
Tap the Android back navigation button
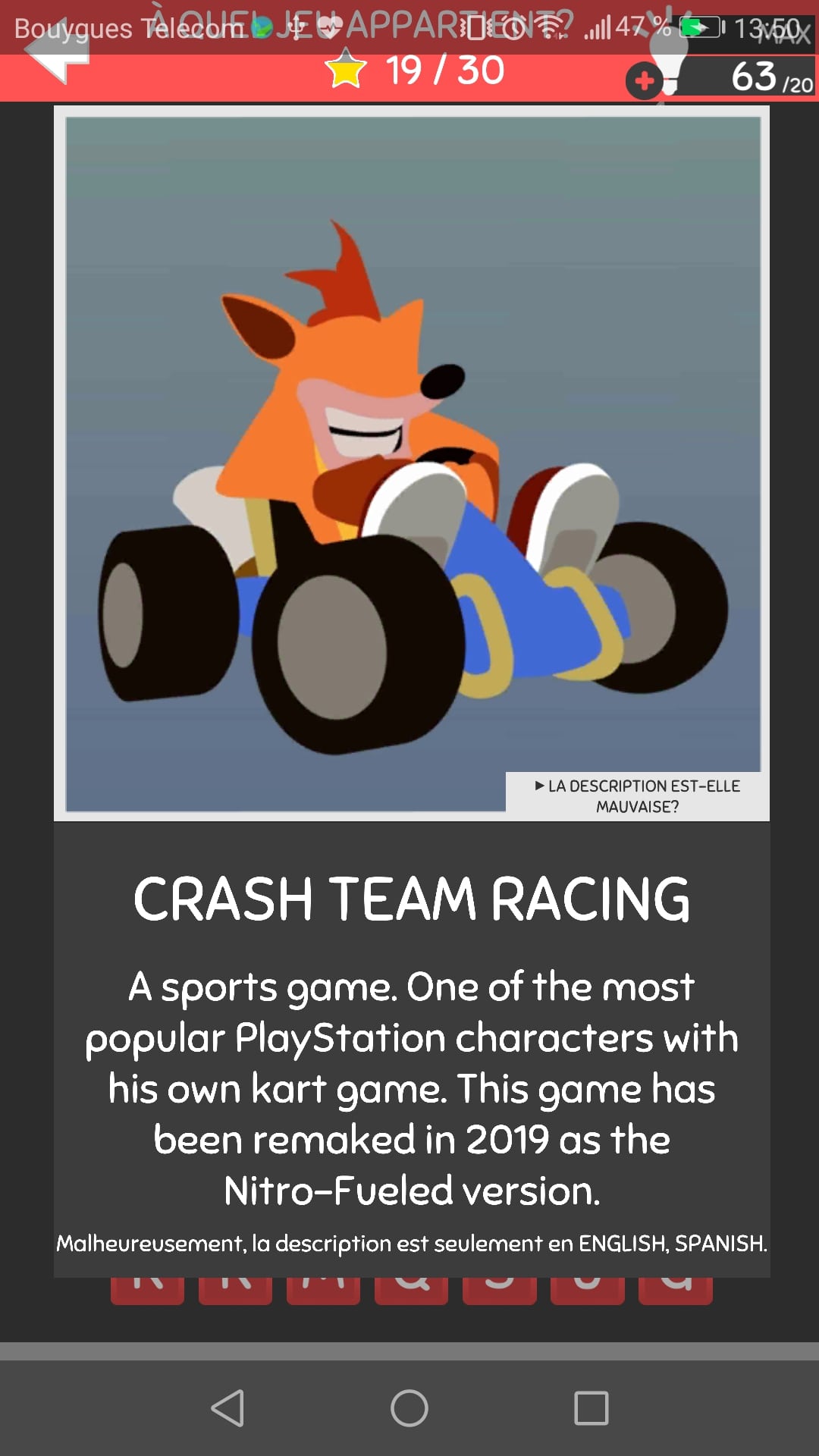[x=227, y=1408]
